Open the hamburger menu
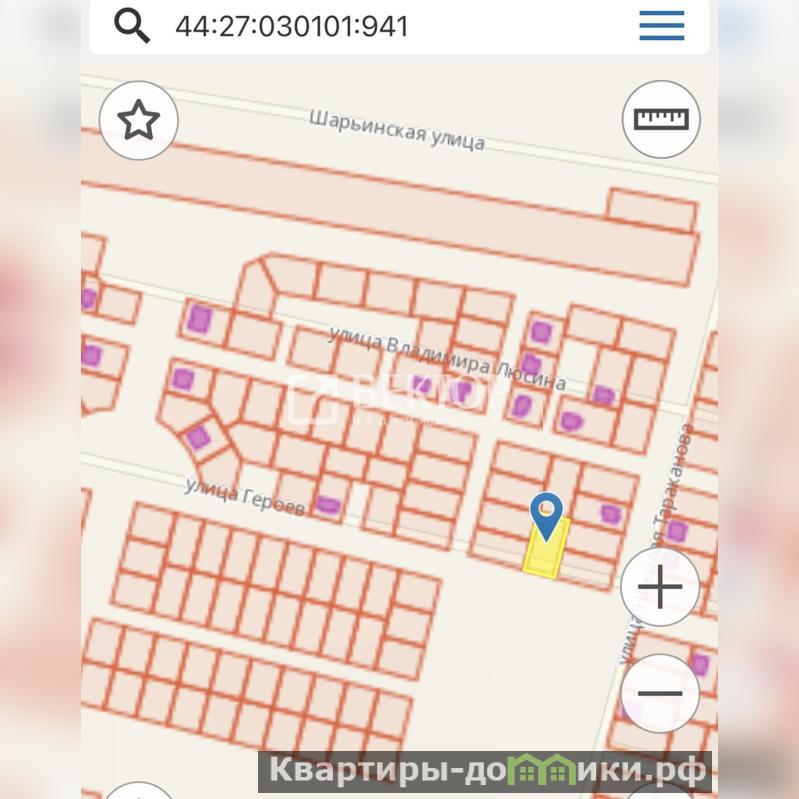 pos(662,25)
